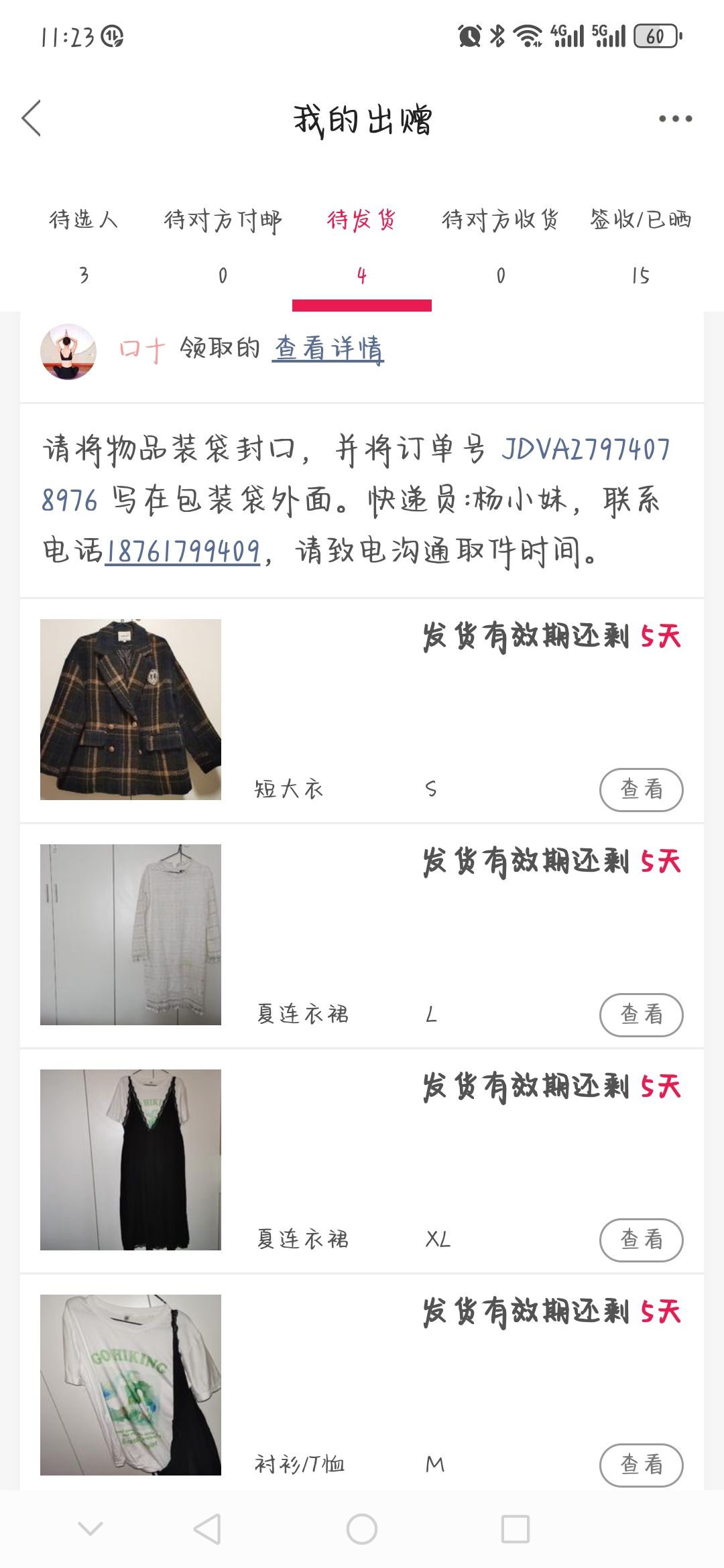Tap the system home button

click(362, 1529)
